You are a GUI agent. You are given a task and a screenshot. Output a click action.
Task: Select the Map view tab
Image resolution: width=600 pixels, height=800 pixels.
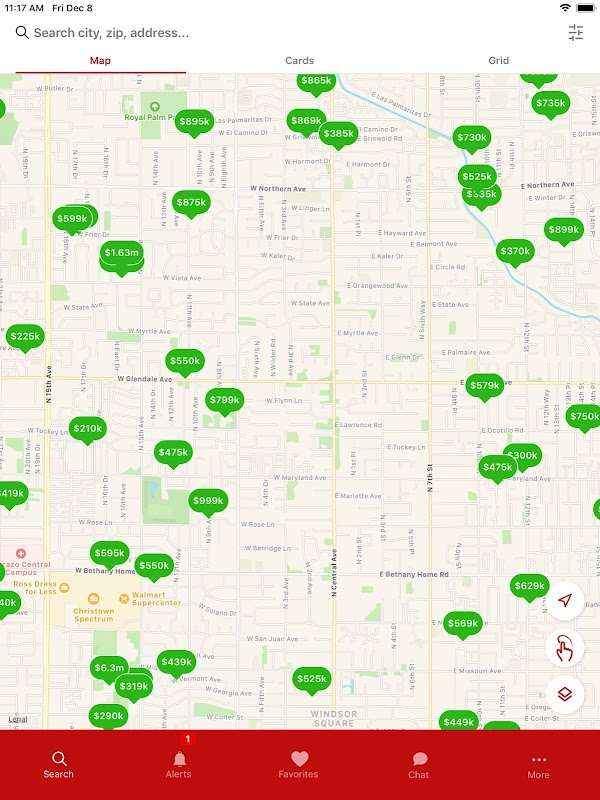[x=100, y=61]
